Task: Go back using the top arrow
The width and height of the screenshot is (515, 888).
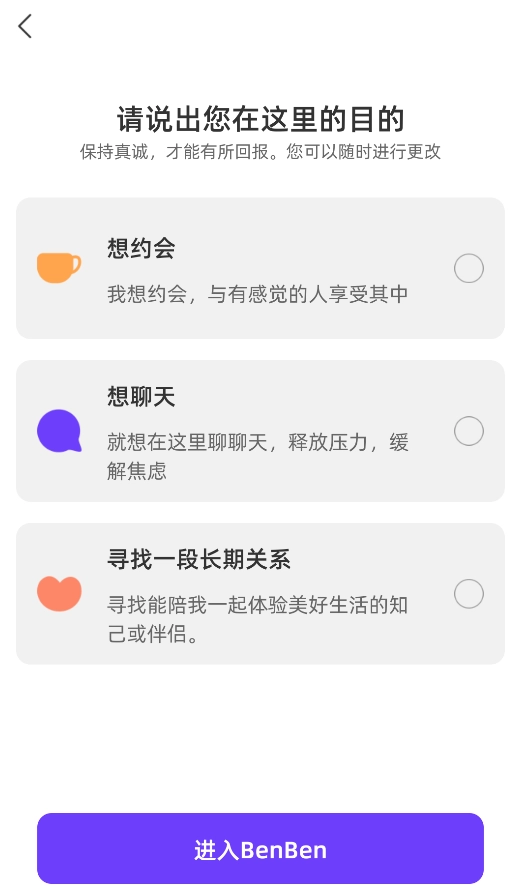Action: [25, 27]
